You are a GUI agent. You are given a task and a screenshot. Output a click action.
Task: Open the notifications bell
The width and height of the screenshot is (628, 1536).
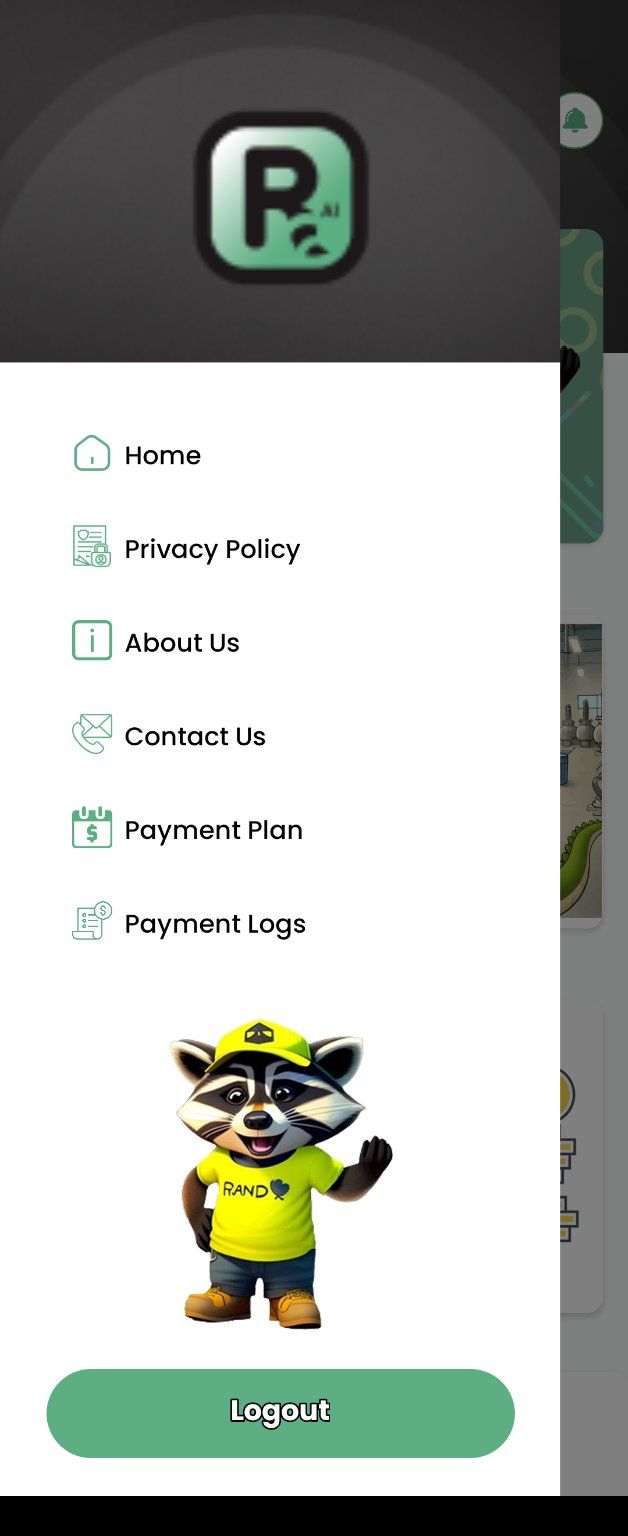pos(579,121)
